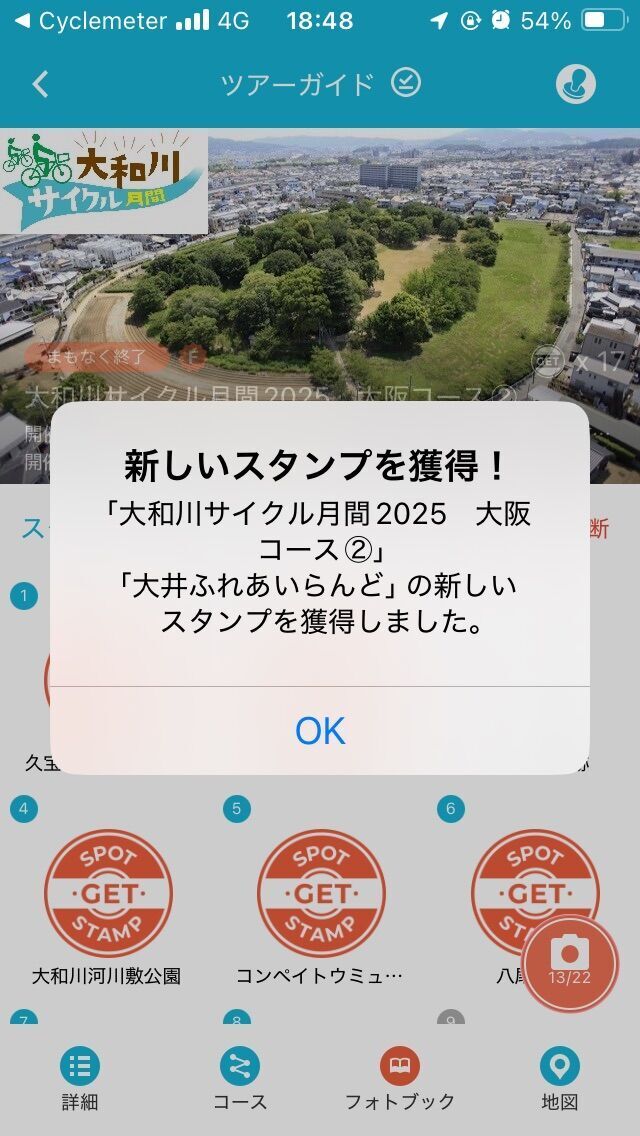This screenshot has width=640, height=1136.
Task: Tap the checkmark icon next to ツアーガイド
Action: point(405,83)
